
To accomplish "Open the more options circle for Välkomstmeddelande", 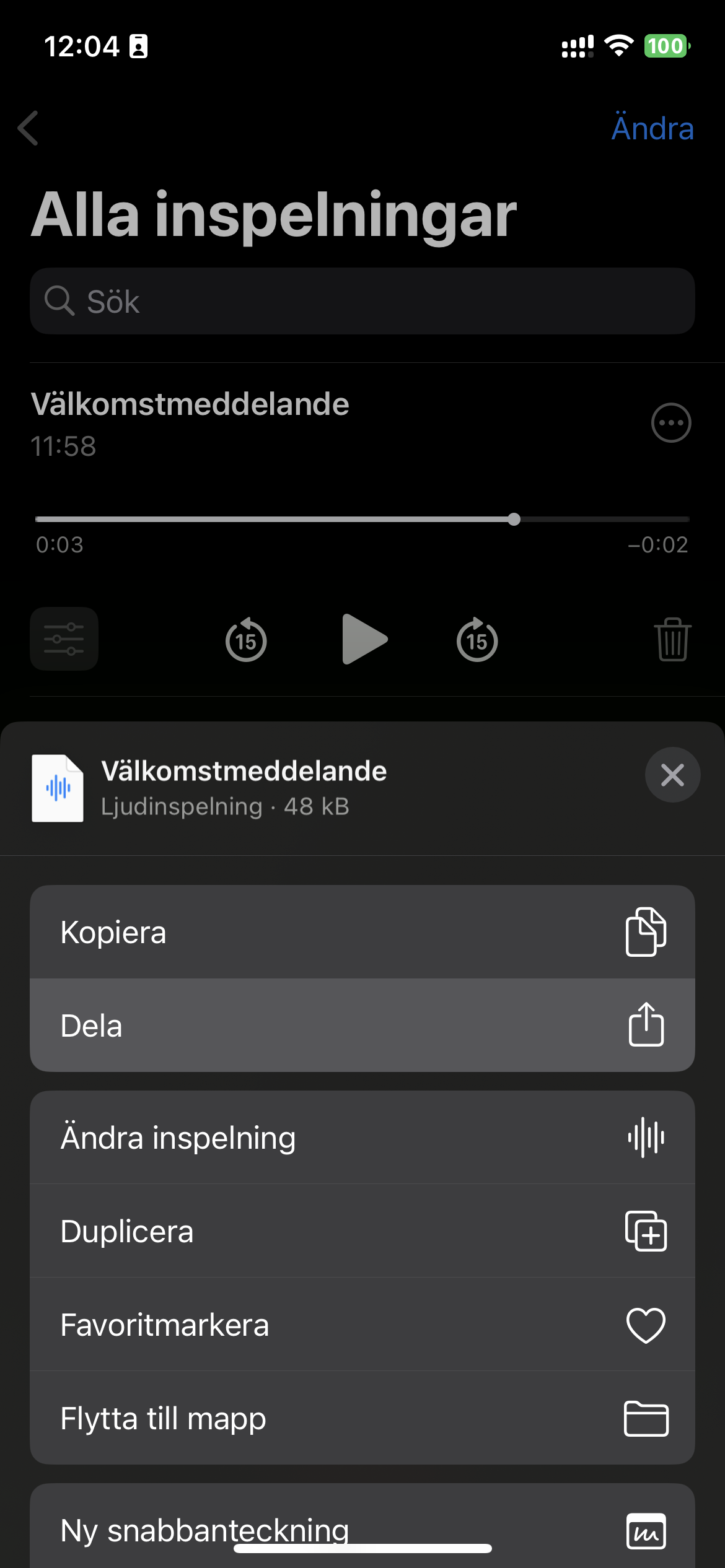I will click(671, 423).
